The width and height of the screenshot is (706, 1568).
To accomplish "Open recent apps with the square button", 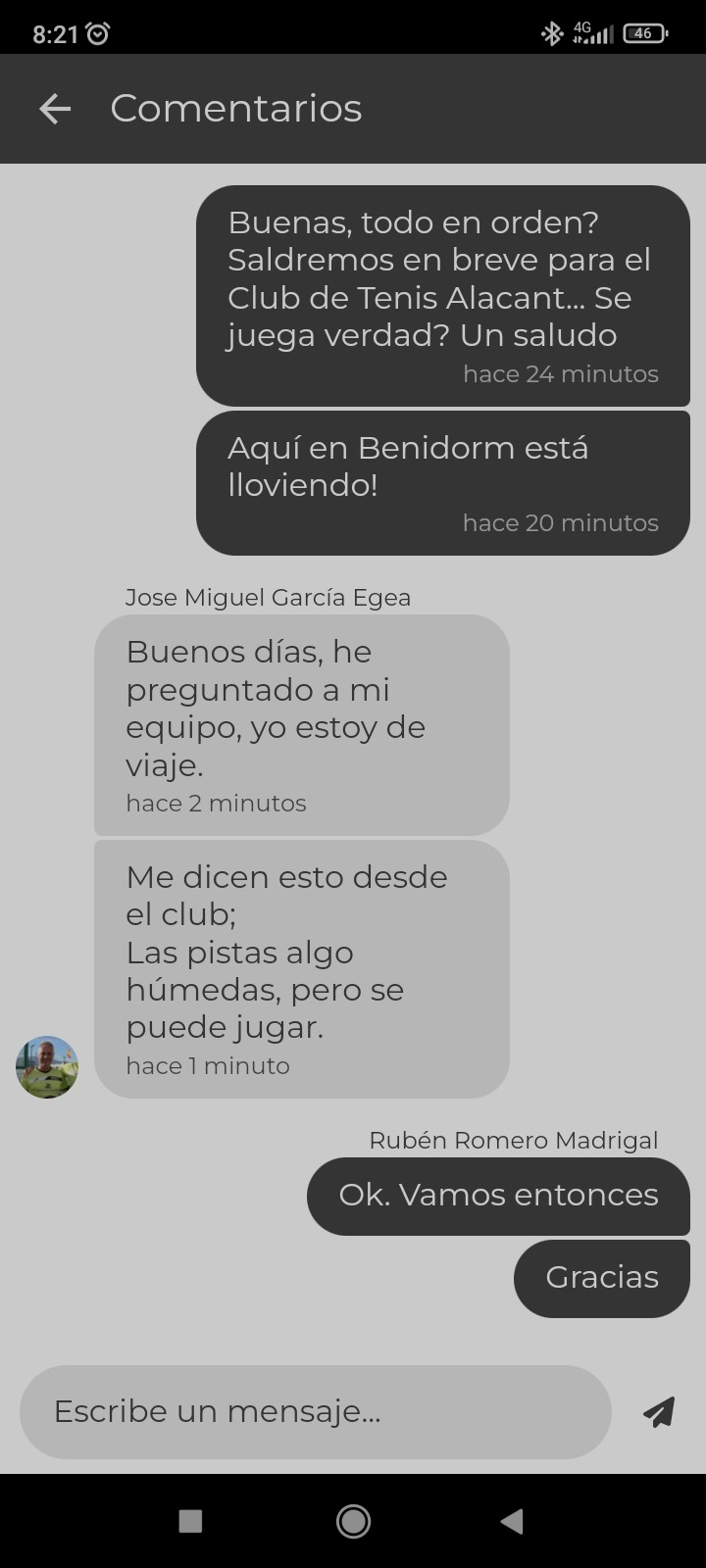I will (191, 1521).
